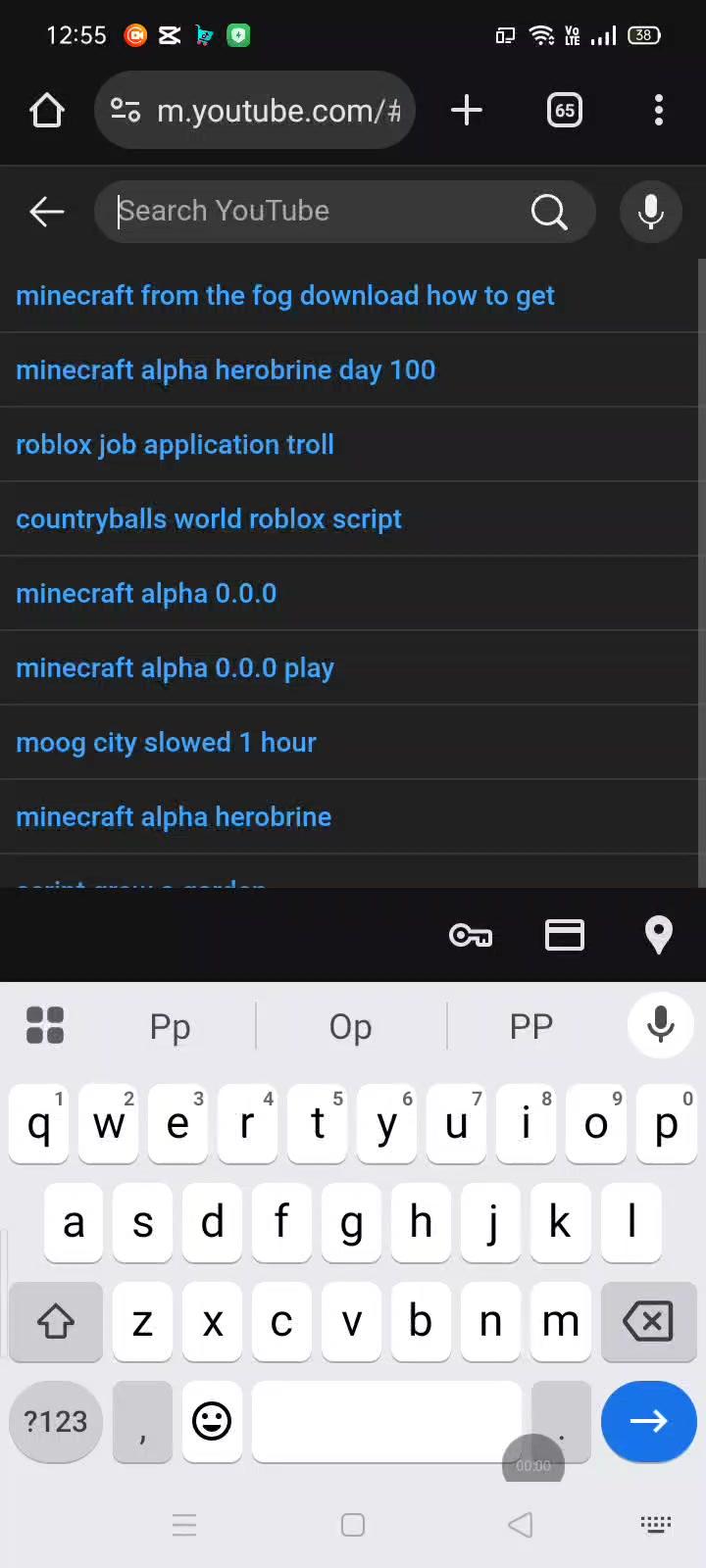Open a new browser tab

pyautogui.click(x=467, y=110)
